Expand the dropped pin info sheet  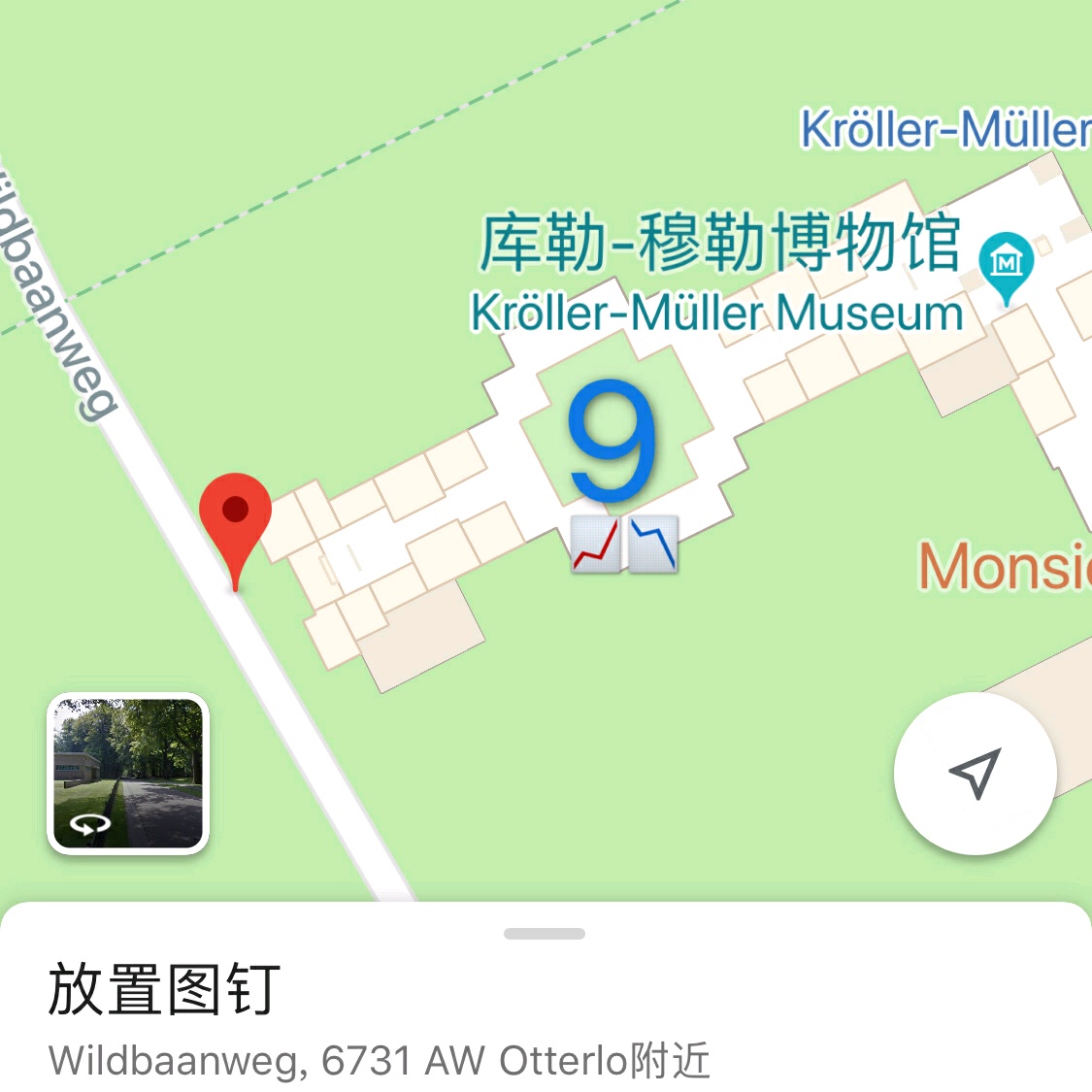(545, 934)
